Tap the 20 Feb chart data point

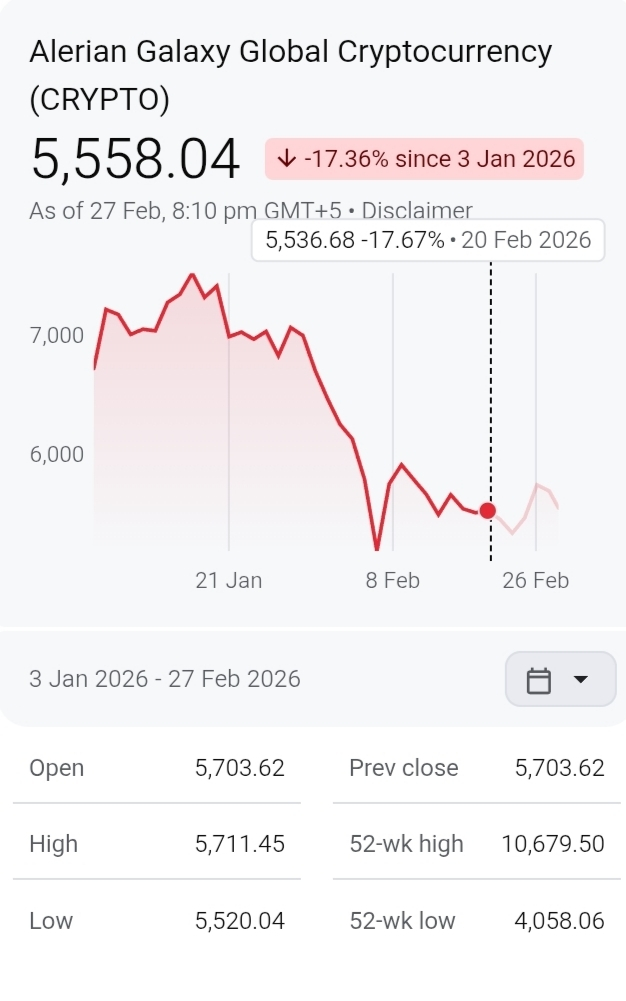pos(488,511)
